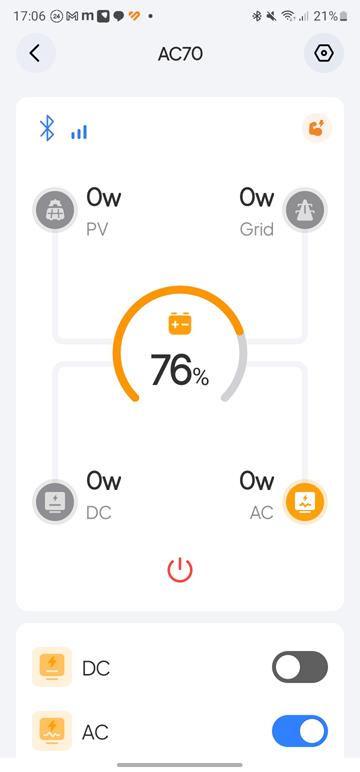
Task: Tap the red power button
Action: pos(180,569)
